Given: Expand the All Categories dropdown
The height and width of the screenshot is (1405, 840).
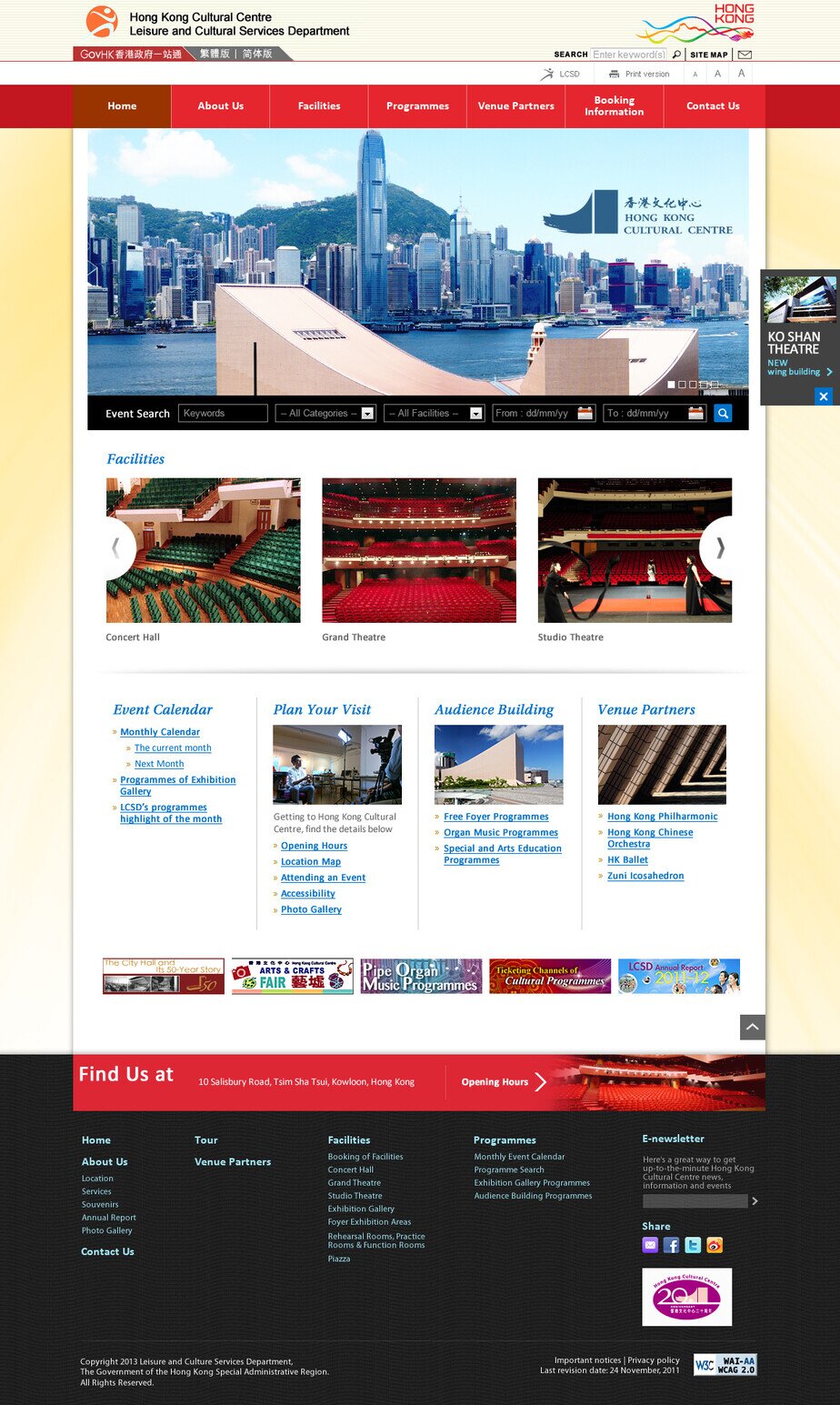Looking at the screenshot, I should coord(325,414).
